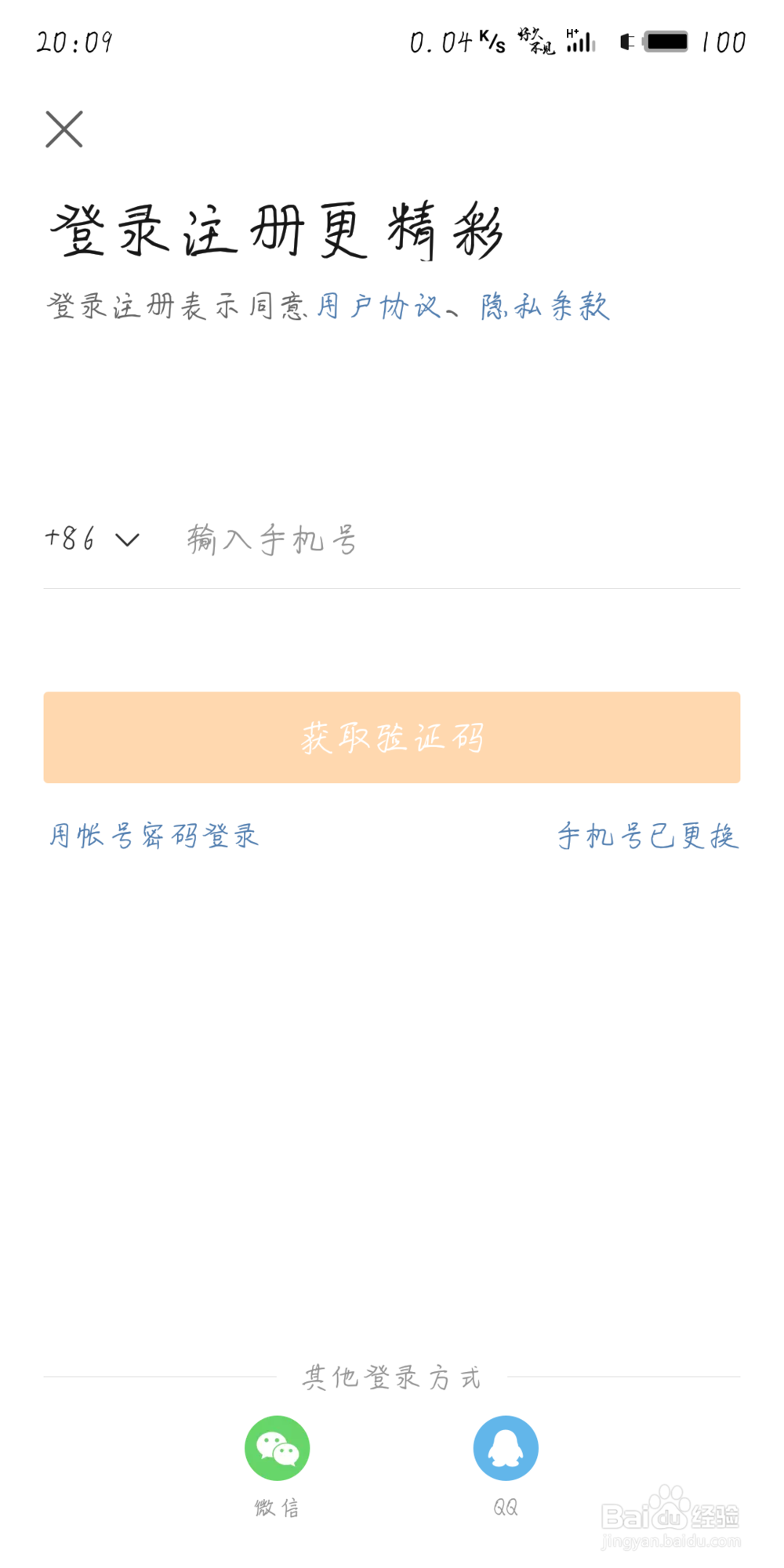
Task: Close the login page with the X
Action: (x=63, y=128)
